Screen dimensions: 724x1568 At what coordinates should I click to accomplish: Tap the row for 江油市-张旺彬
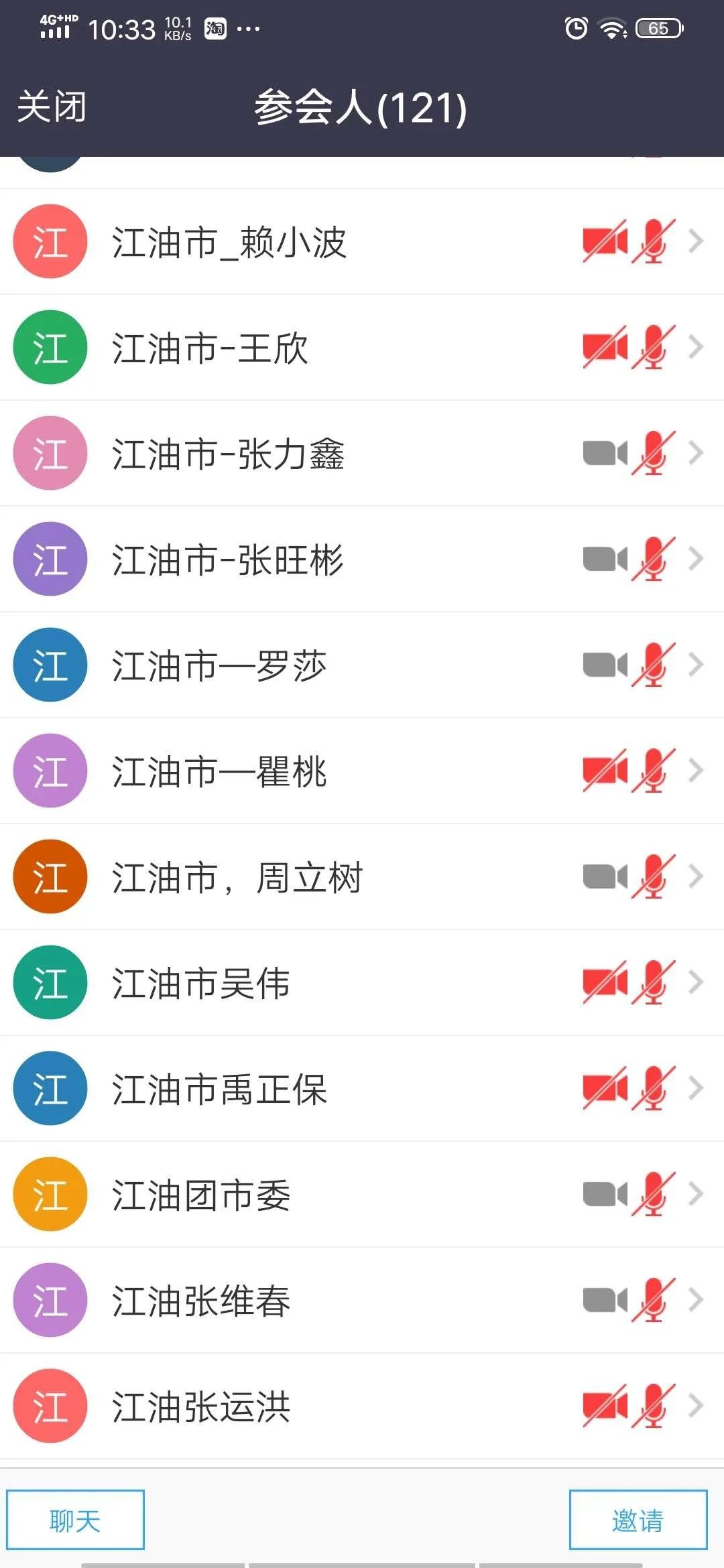tap(362, 559)
